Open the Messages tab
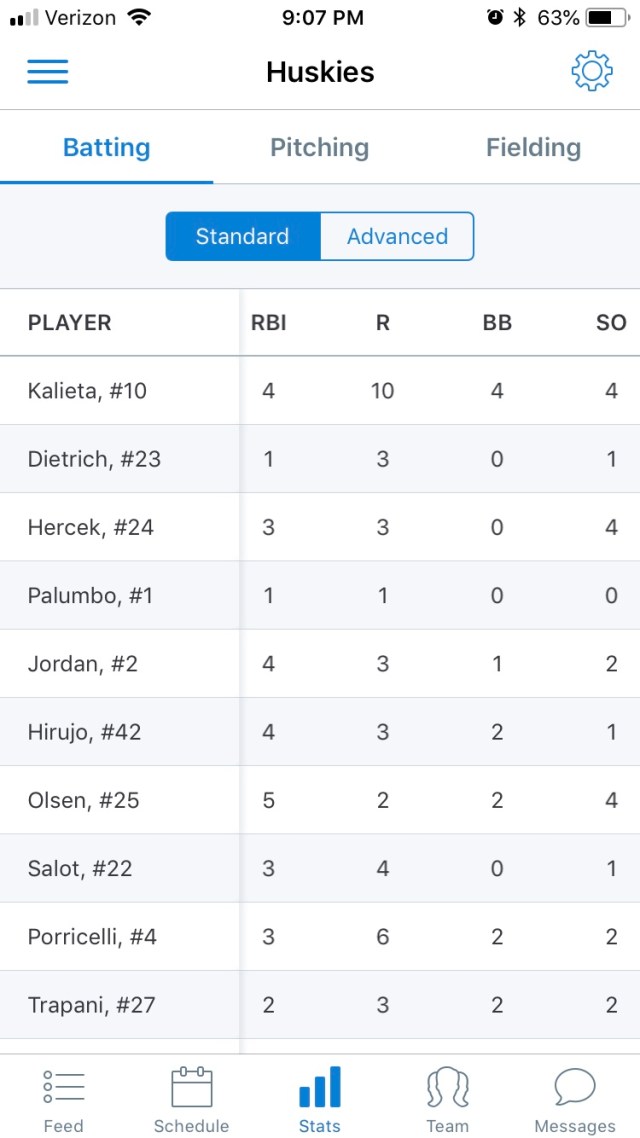 [x=575, y=1098]
